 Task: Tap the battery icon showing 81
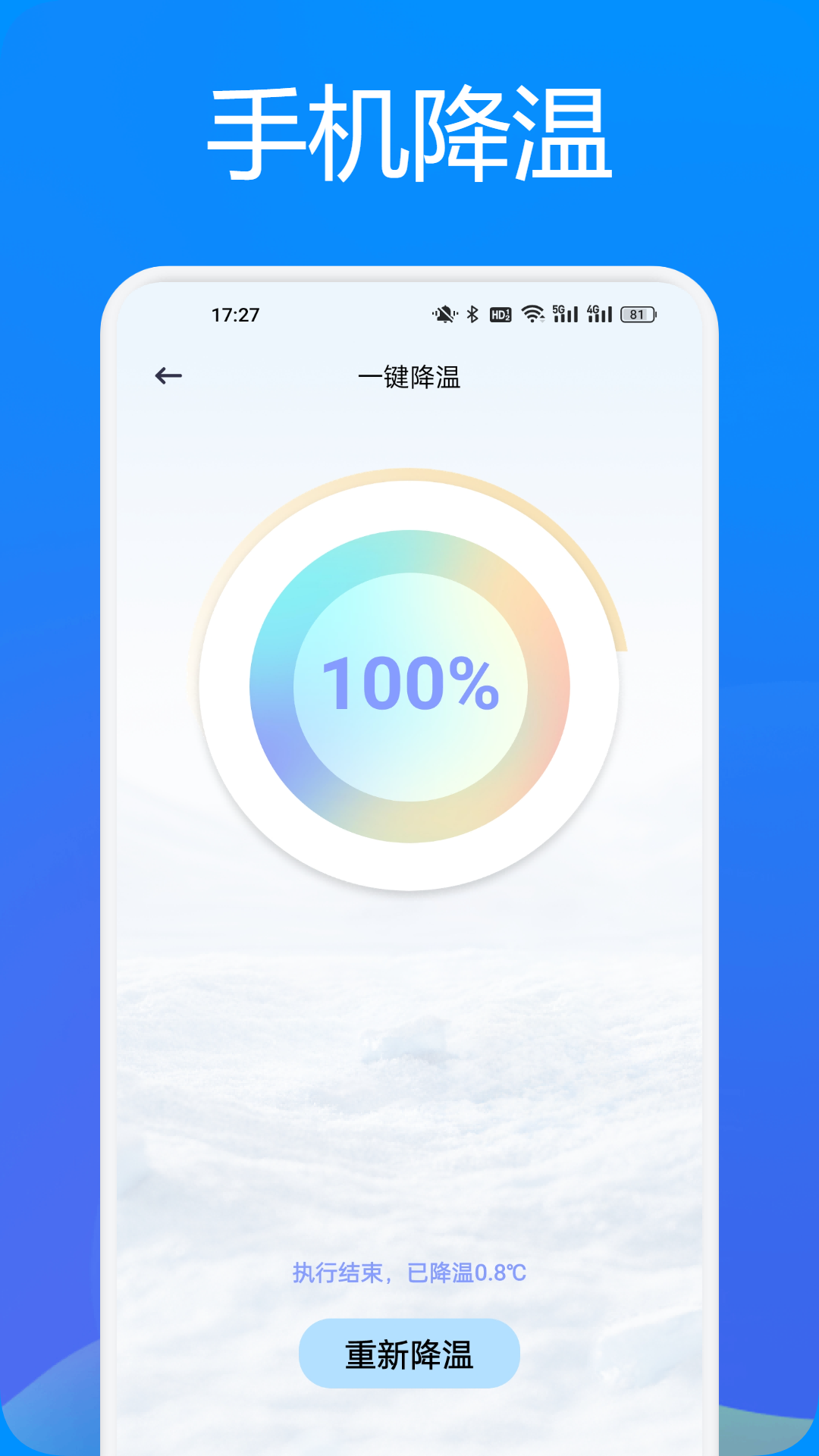[637, 313]
